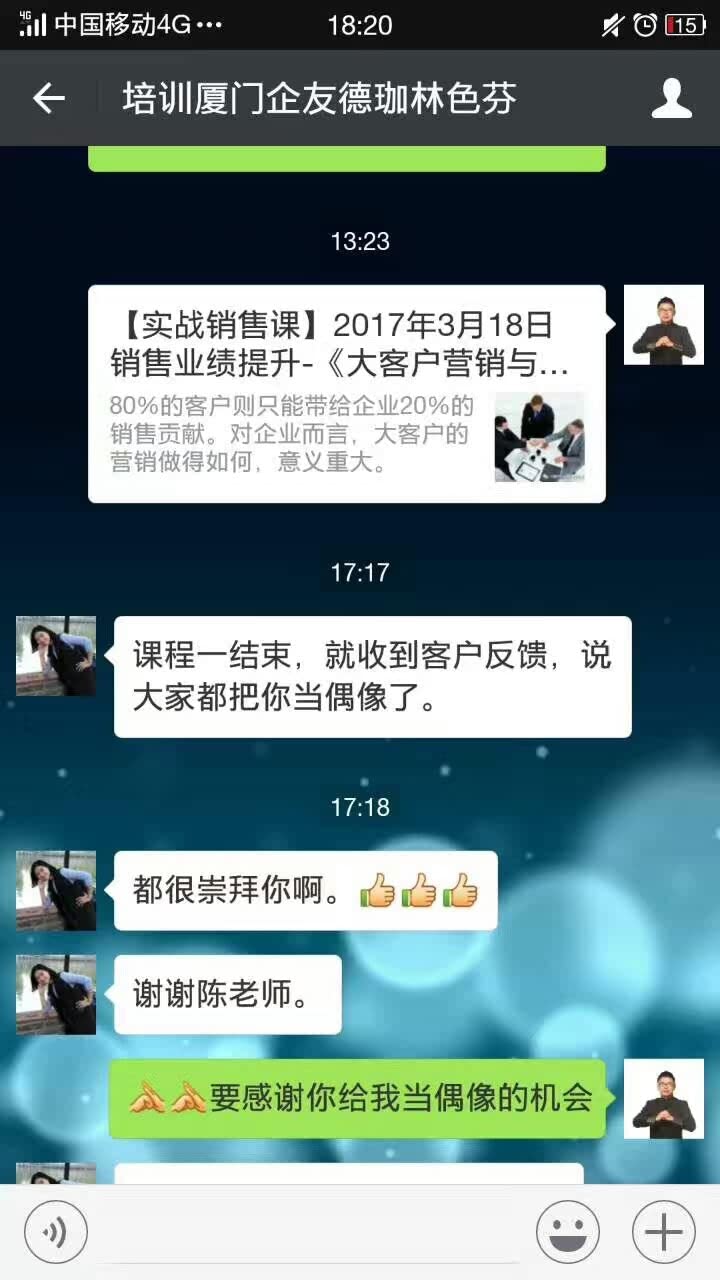Open the plus attachments menu
This screenshot has width=720, height=1280.
663,1232
